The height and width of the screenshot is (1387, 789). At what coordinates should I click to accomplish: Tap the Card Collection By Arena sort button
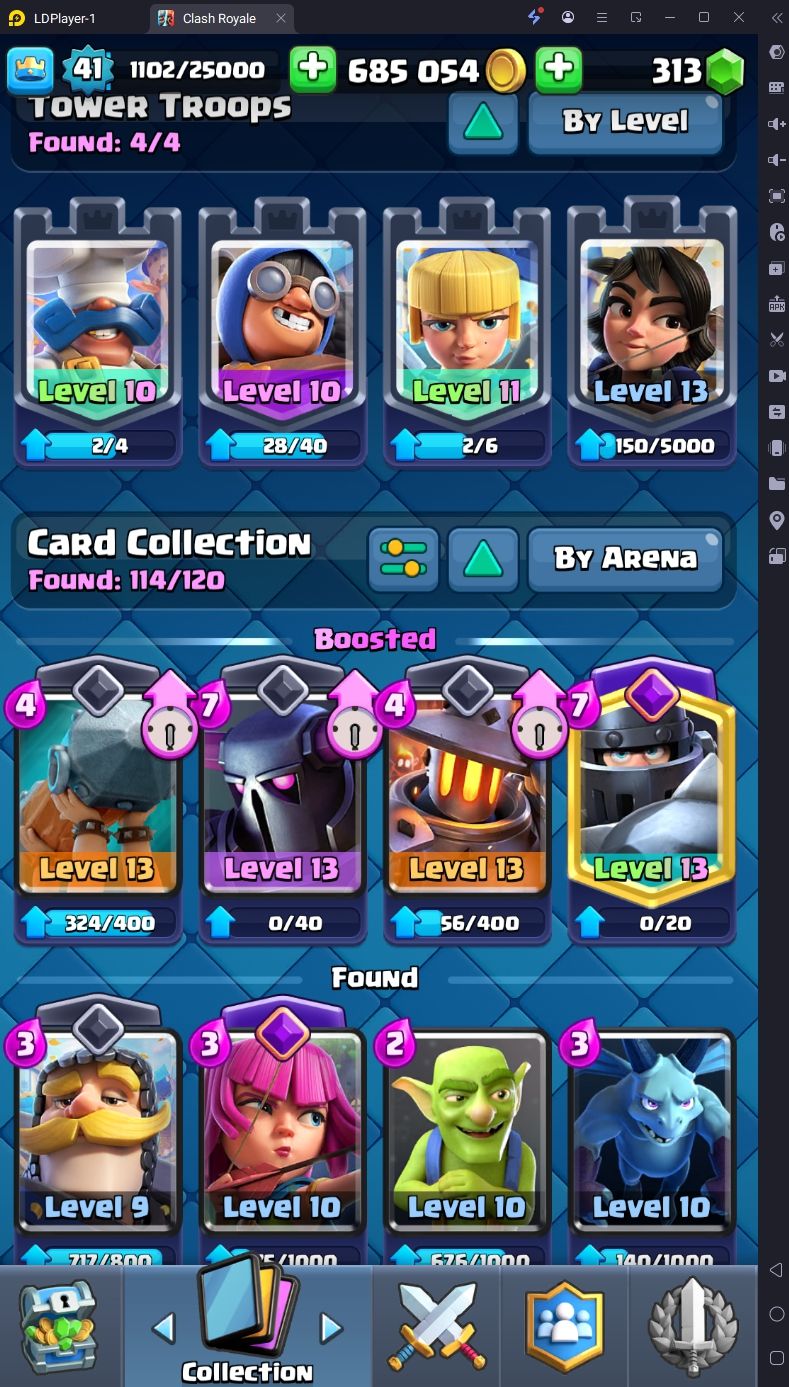(x=625, y=558)
